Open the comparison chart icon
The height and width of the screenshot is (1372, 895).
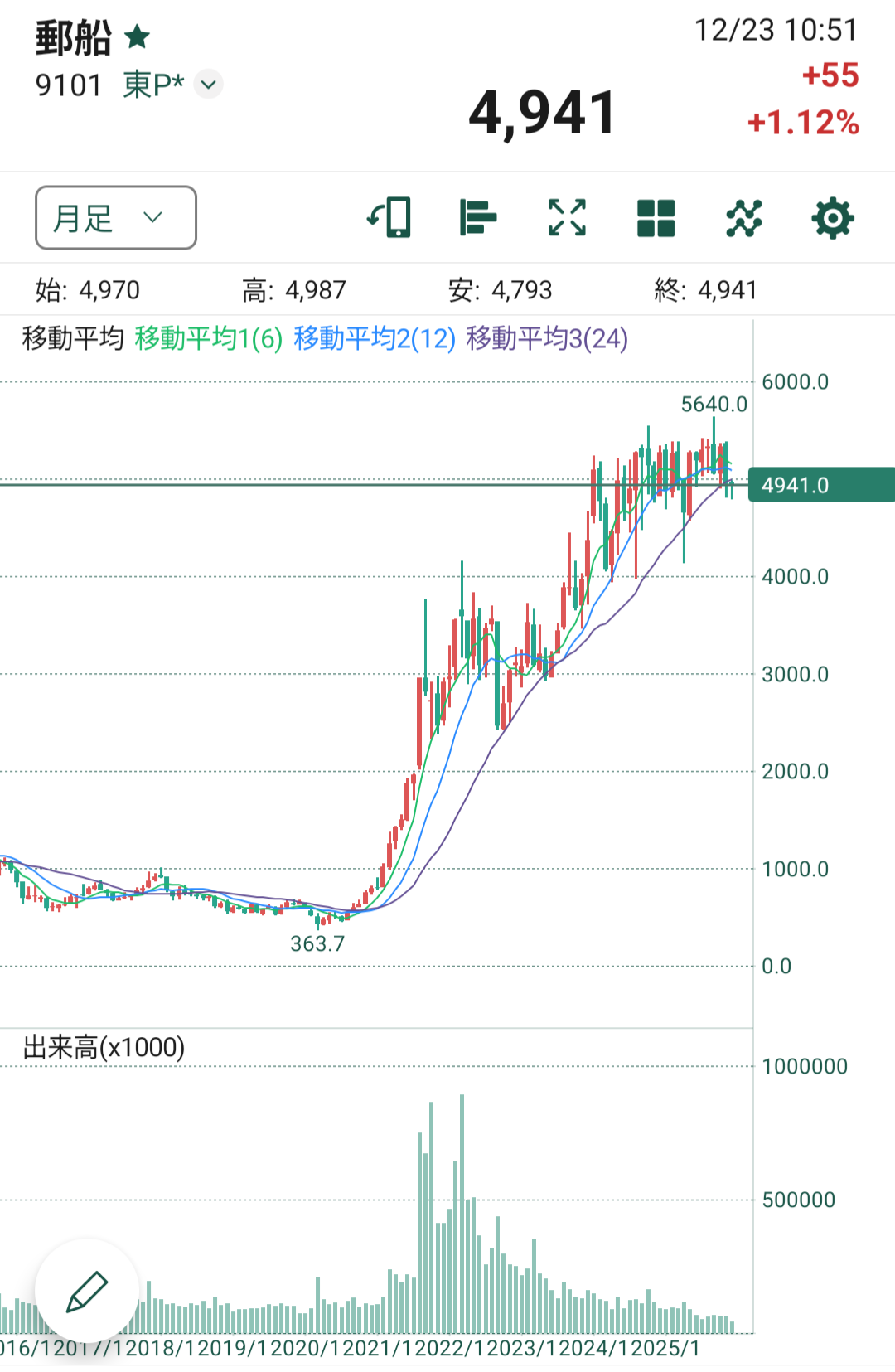pos(744,218)
